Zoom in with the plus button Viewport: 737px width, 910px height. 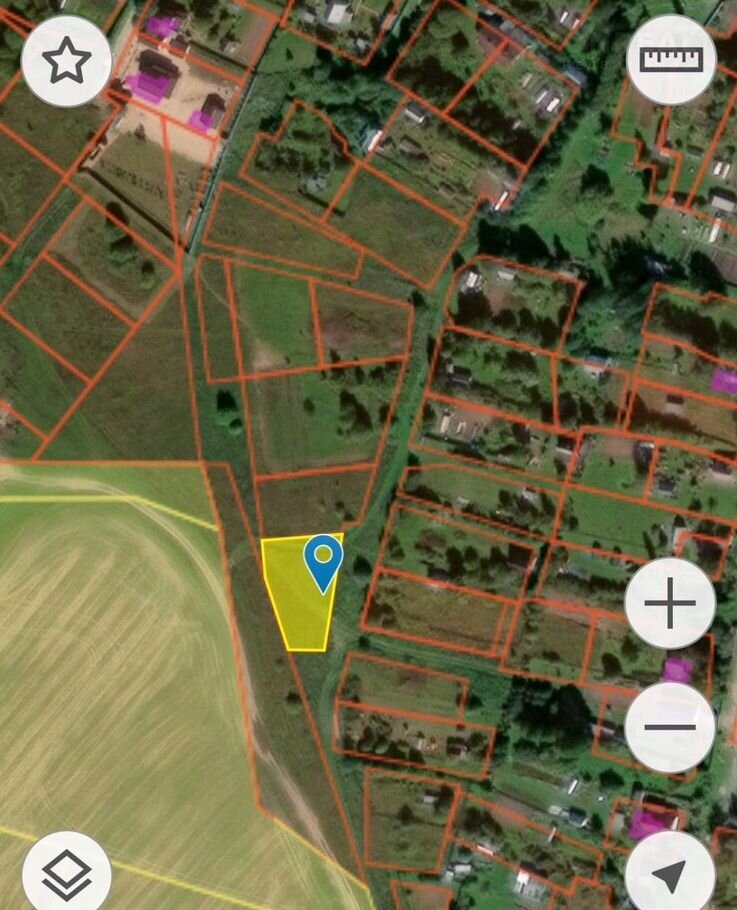coord(670,604)
